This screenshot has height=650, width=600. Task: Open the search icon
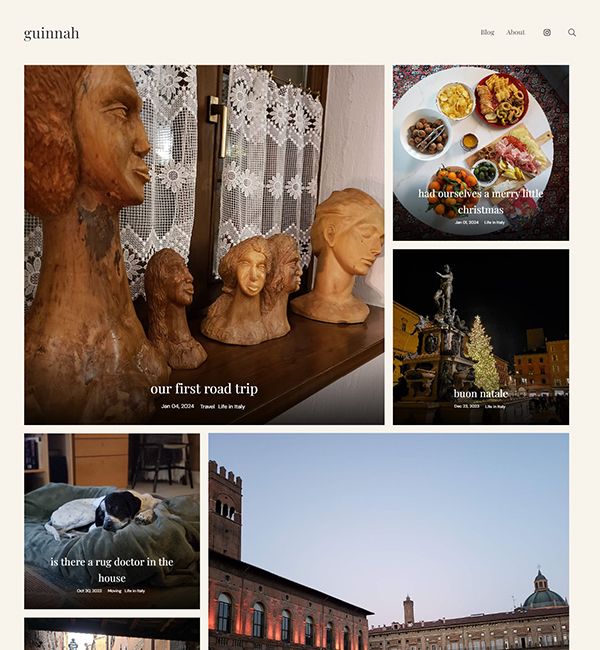tap(572, 32)
